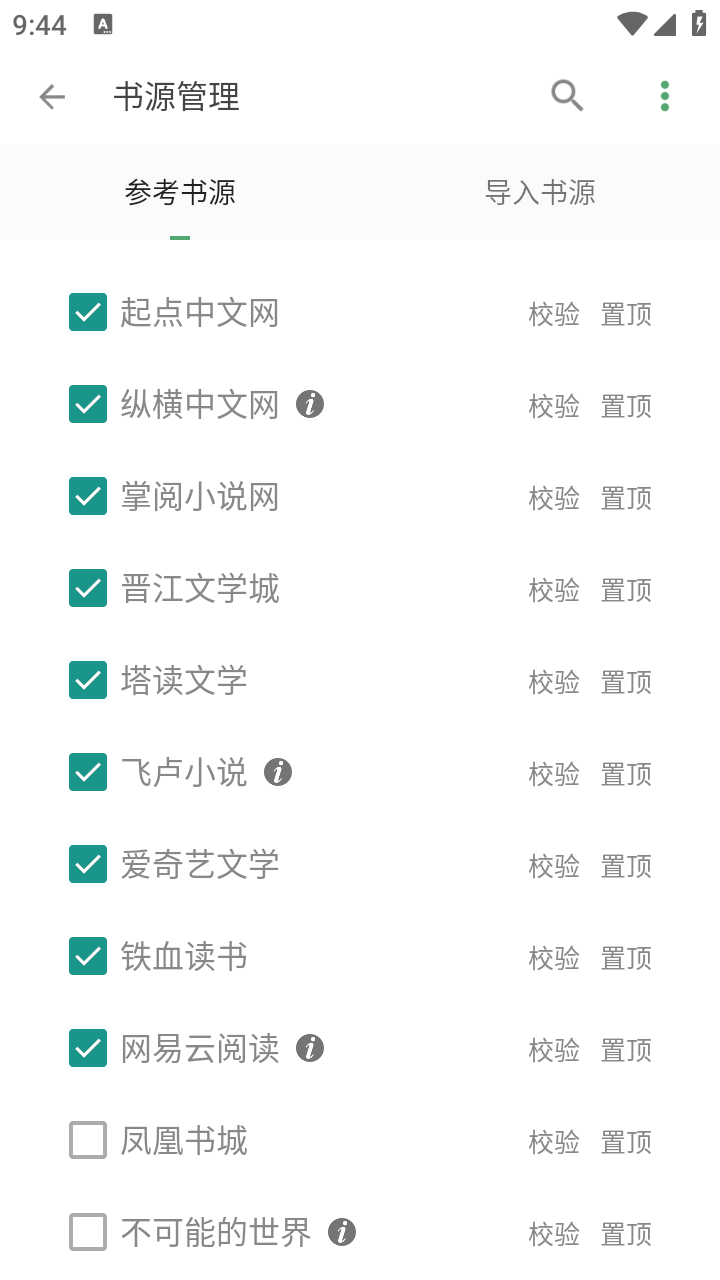
Task: Tap 置顶 to pin 爱奇艺文学
Action: point(625,865)
